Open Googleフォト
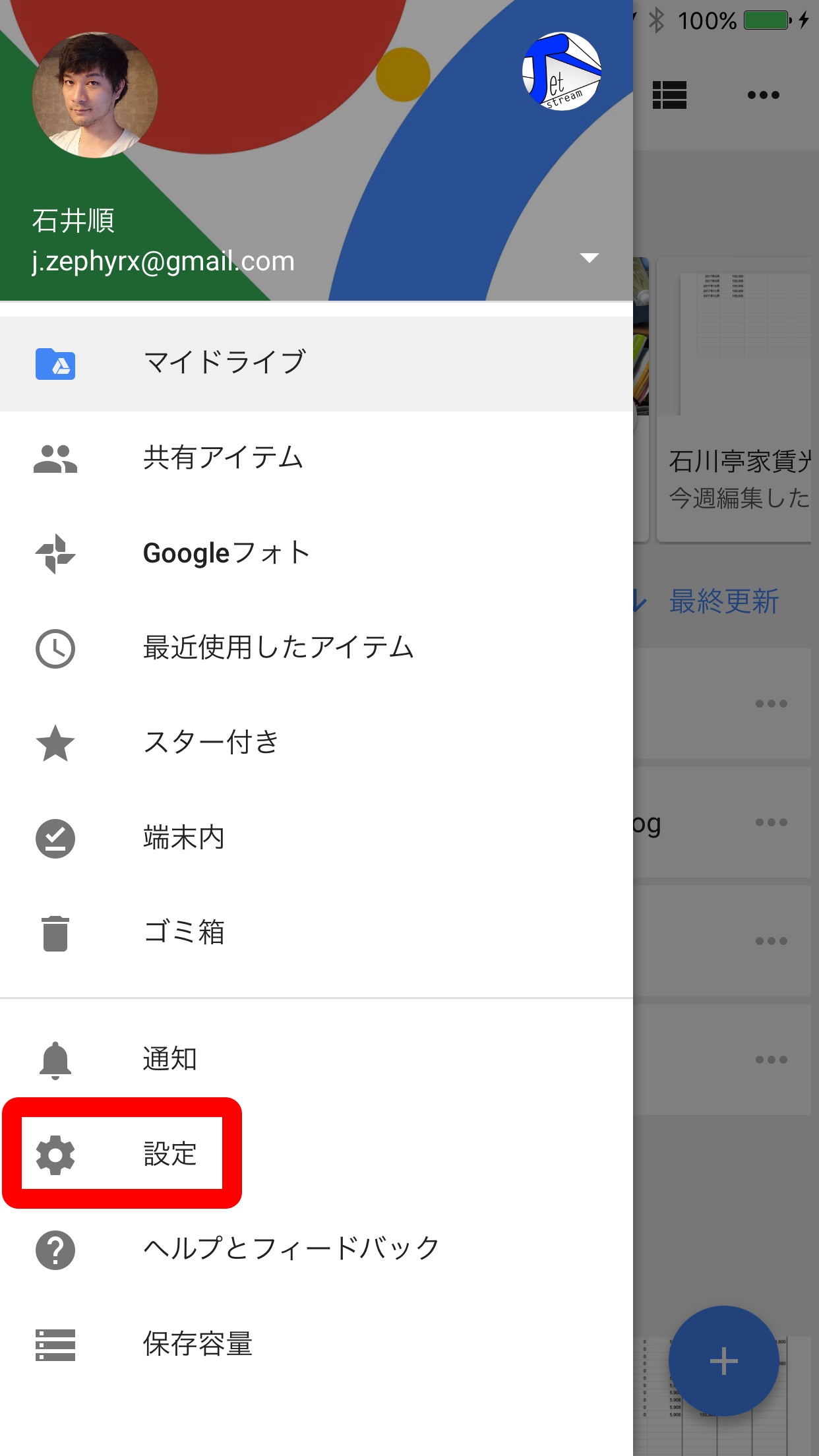Viewport: 819px width, 1456px height. (x=226, y=553)
